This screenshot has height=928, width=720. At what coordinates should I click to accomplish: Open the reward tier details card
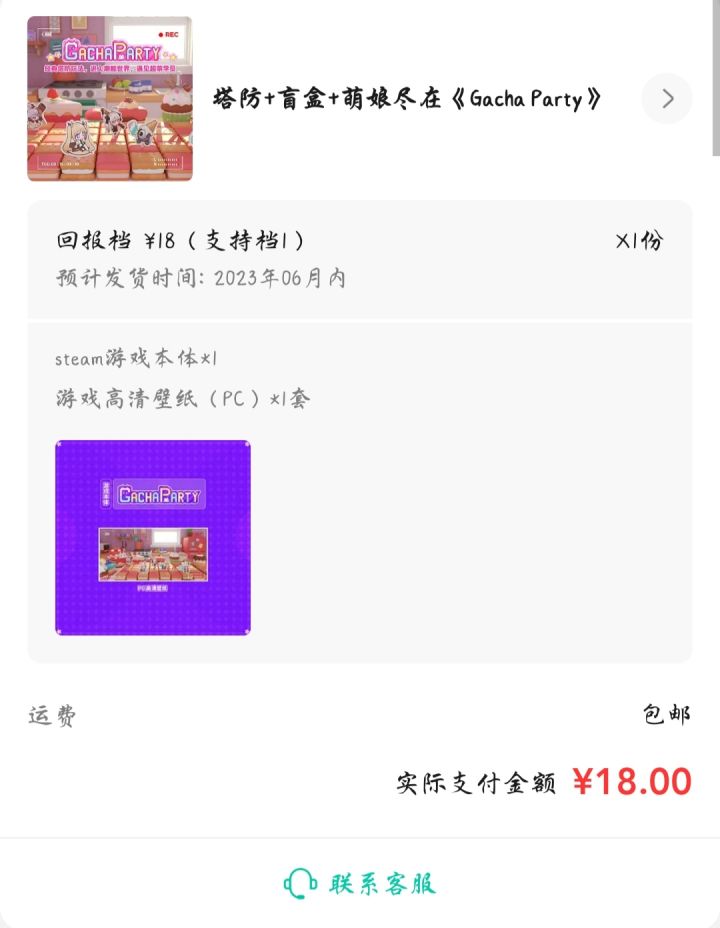360,260
